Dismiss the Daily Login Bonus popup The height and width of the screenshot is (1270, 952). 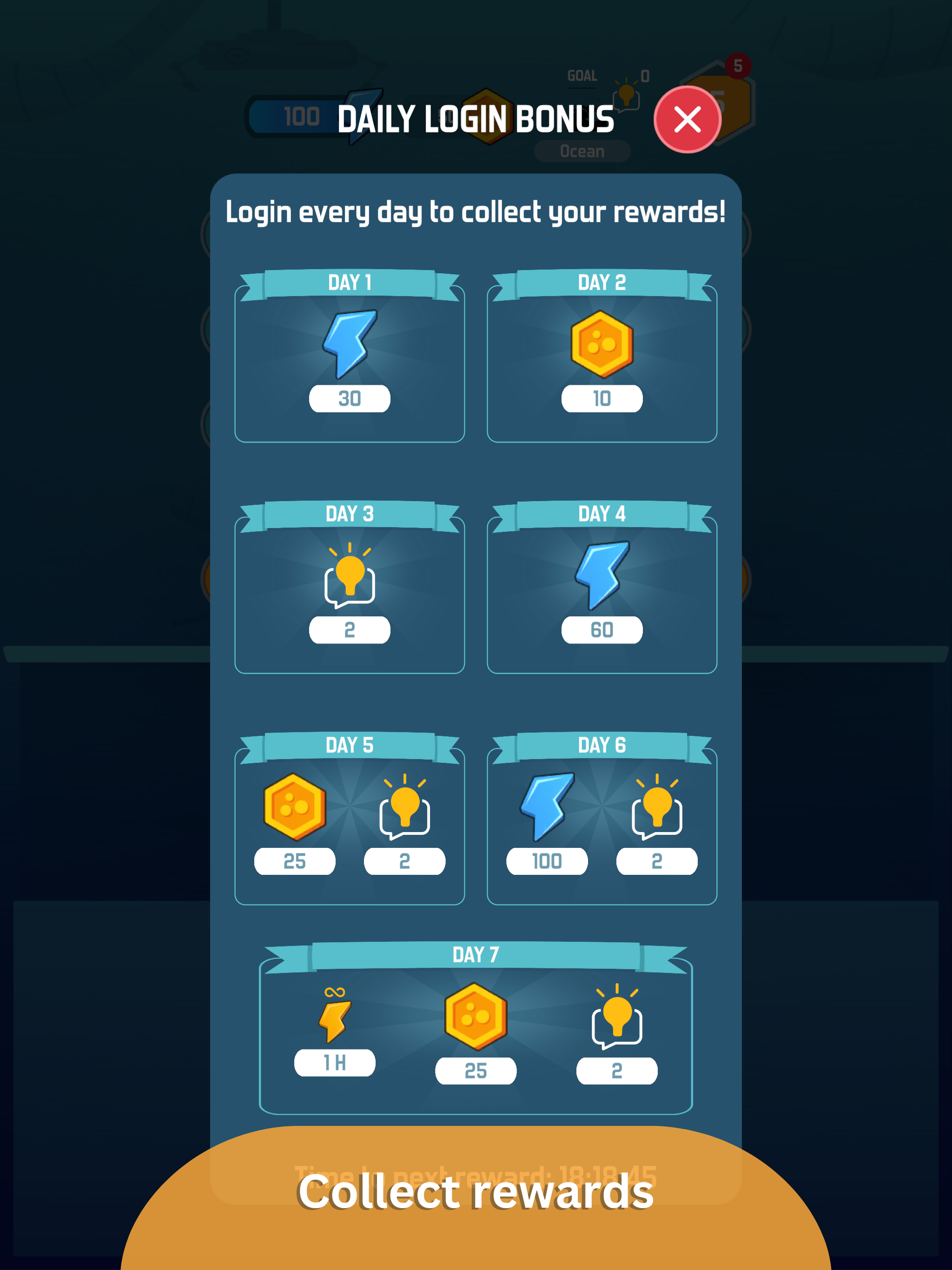688,119
